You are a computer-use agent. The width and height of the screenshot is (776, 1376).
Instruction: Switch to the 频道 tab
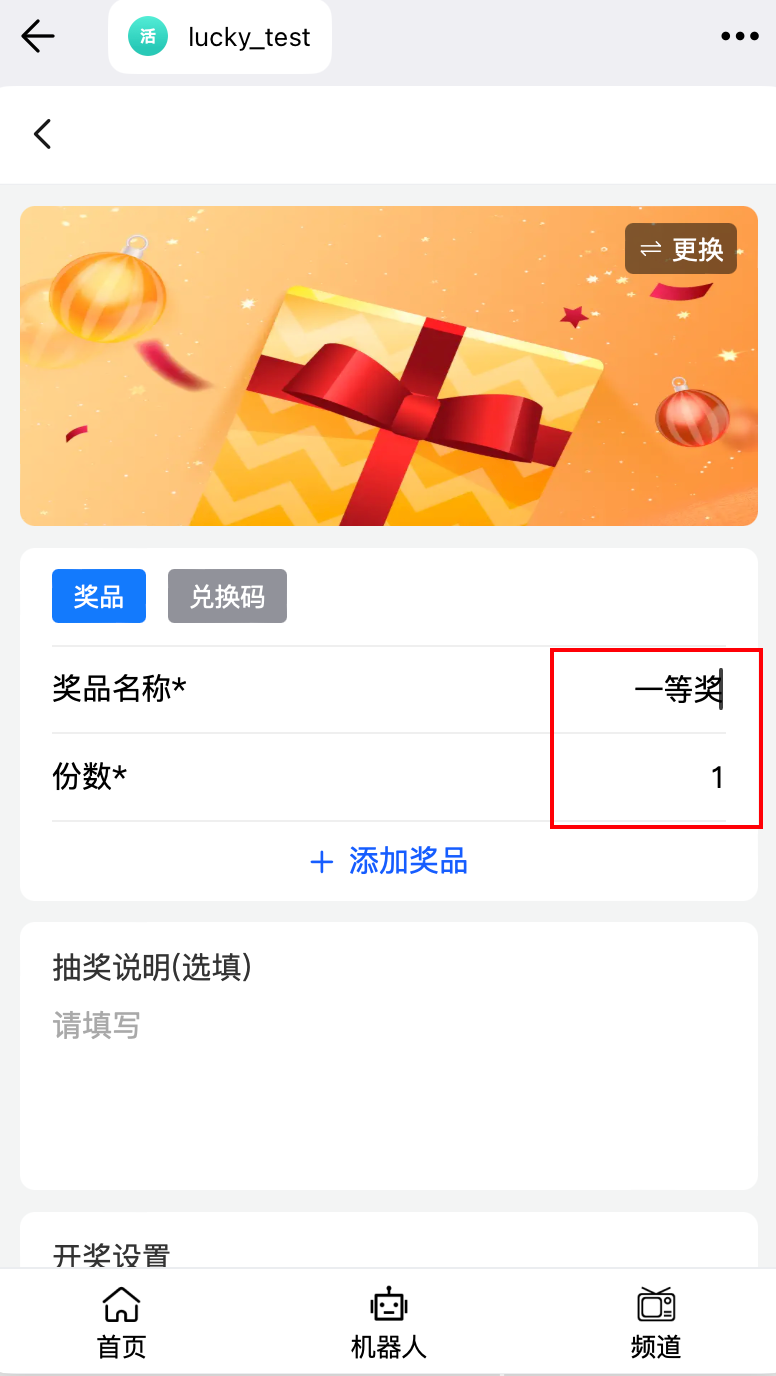point(656,1322)
